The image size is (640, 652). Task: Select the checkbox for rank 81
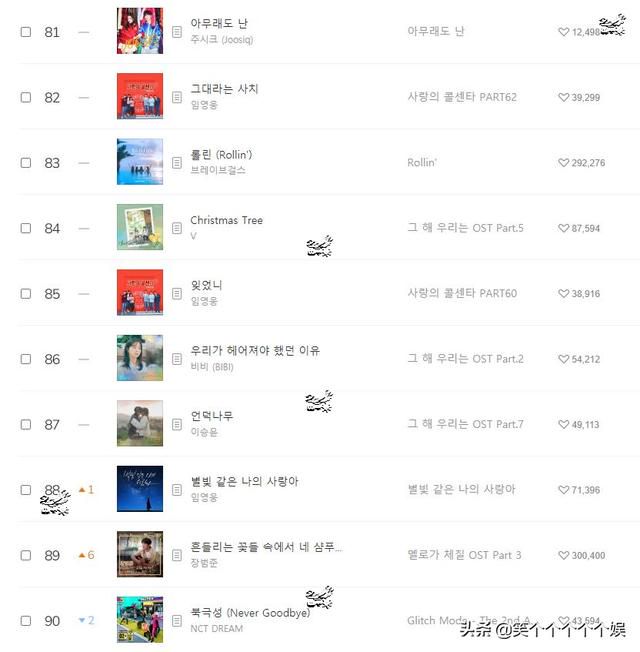click(26, 32)
